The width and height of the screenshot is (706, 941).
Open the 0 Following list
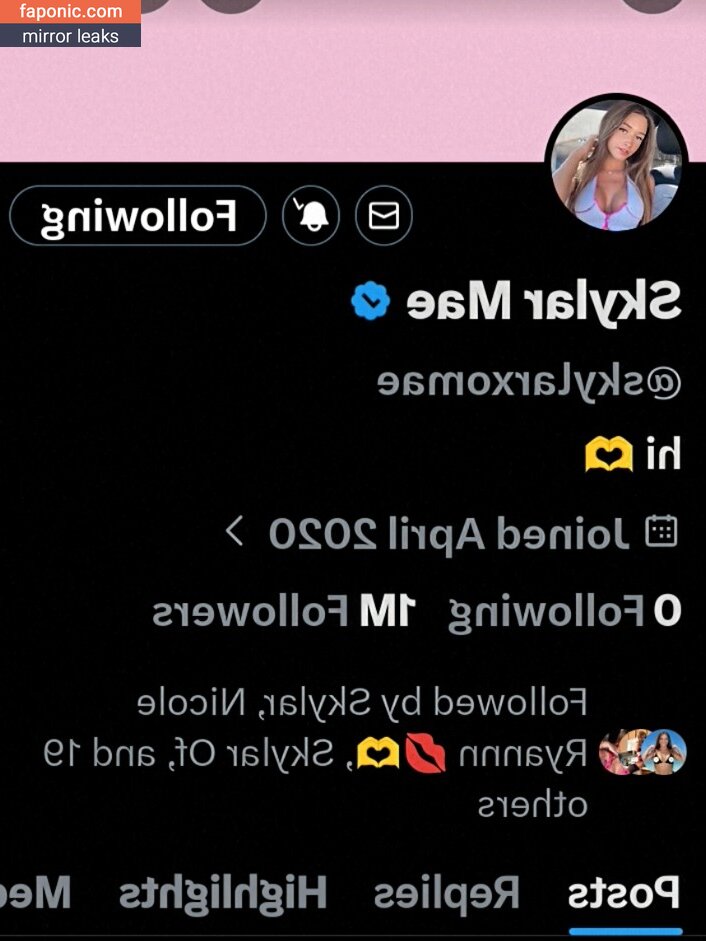[x=565, y=611]
